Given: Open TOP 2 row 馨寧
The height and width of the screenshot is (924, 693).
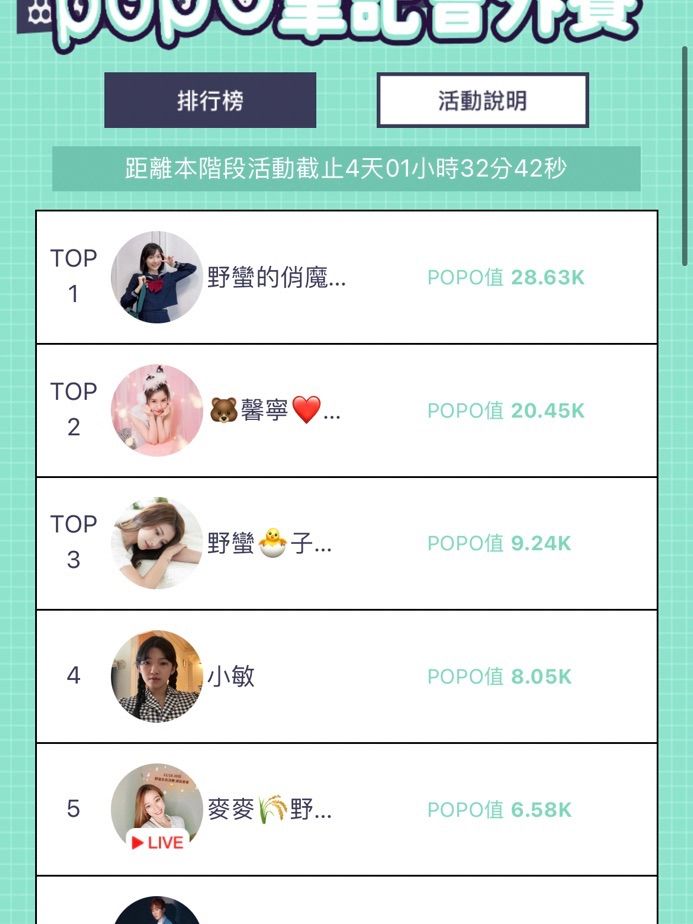Looking at the screenshot, I should (x=346, y=410).
